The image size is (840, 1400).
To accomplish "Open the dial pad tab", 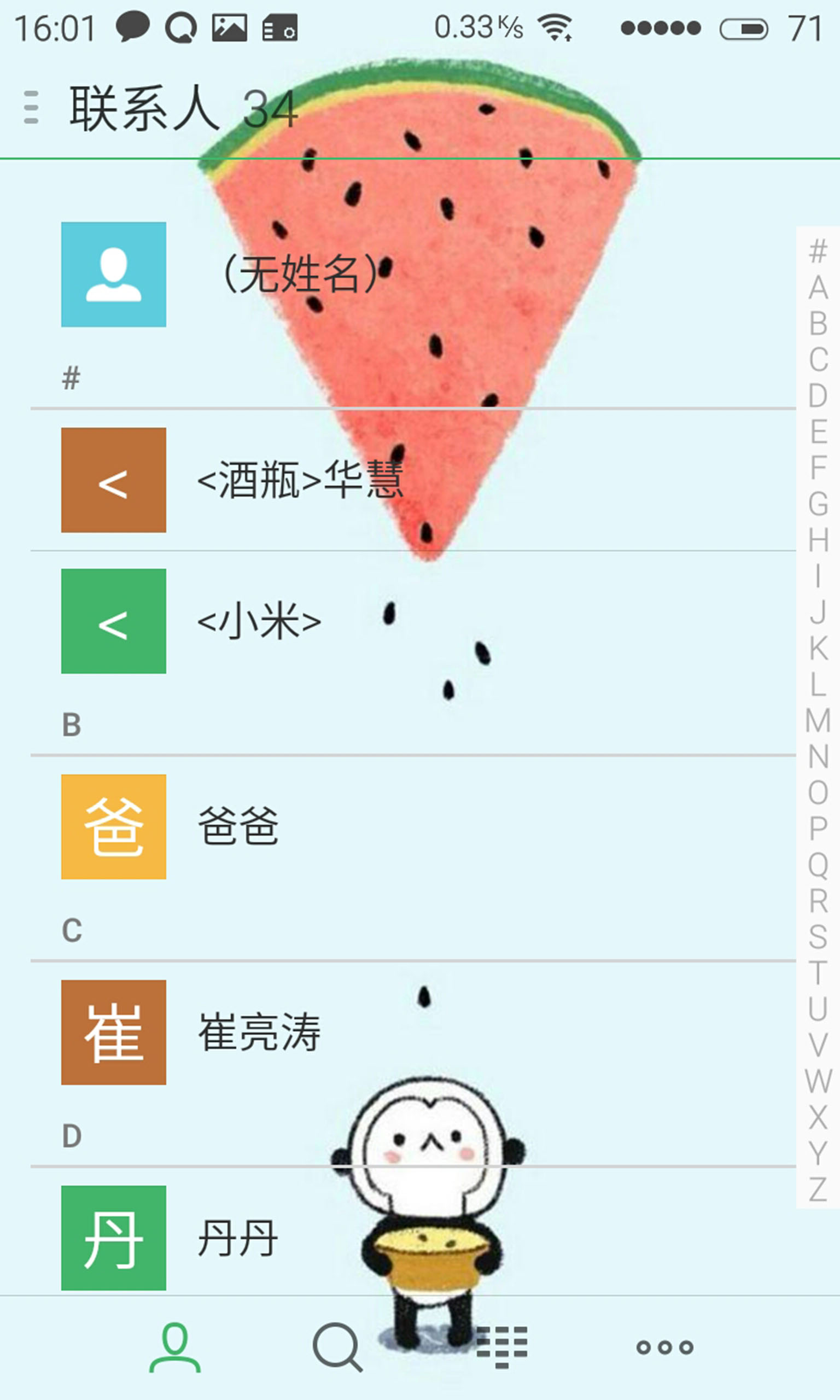I will tap(501, 1347).
